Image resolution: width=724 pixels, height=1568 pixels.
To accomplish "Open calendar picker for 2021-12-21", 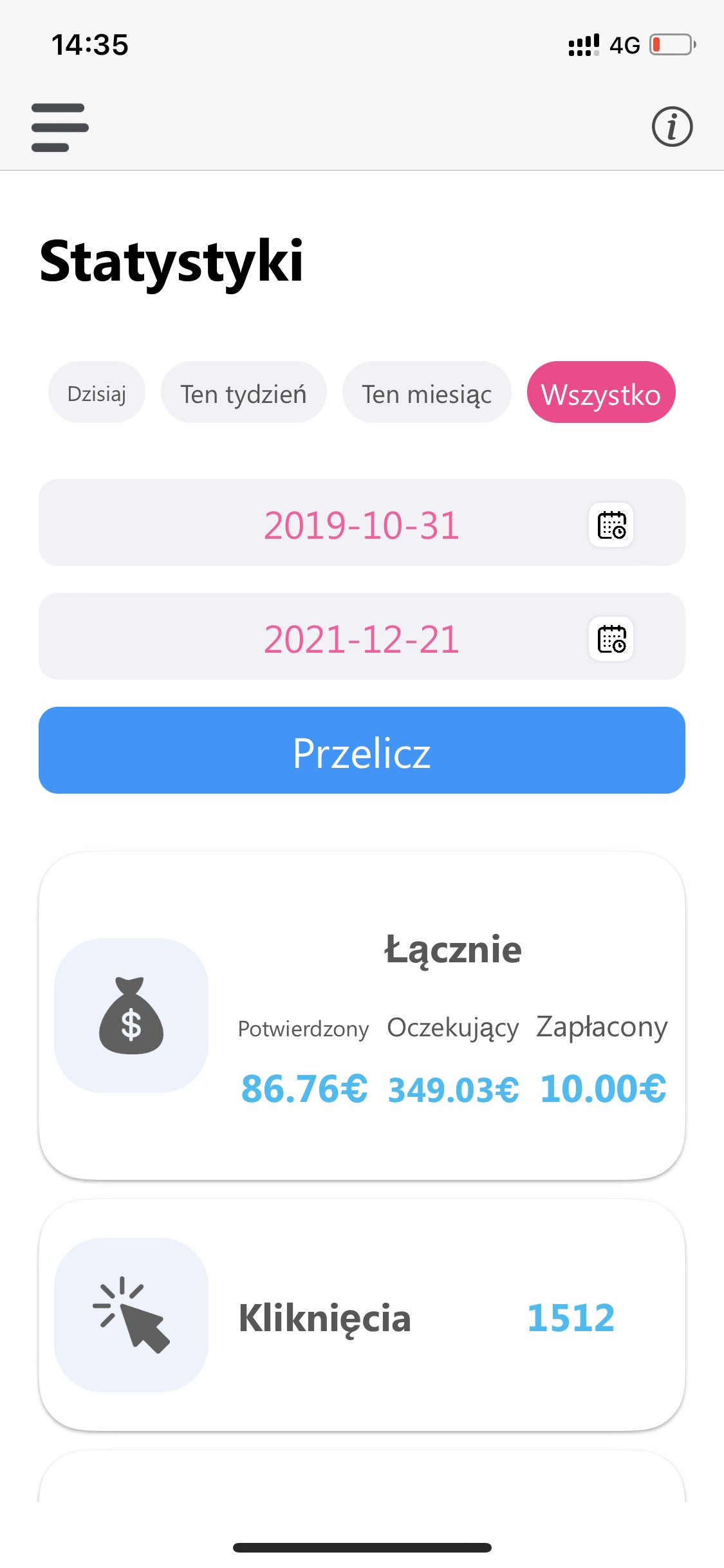I will (611, 639).
